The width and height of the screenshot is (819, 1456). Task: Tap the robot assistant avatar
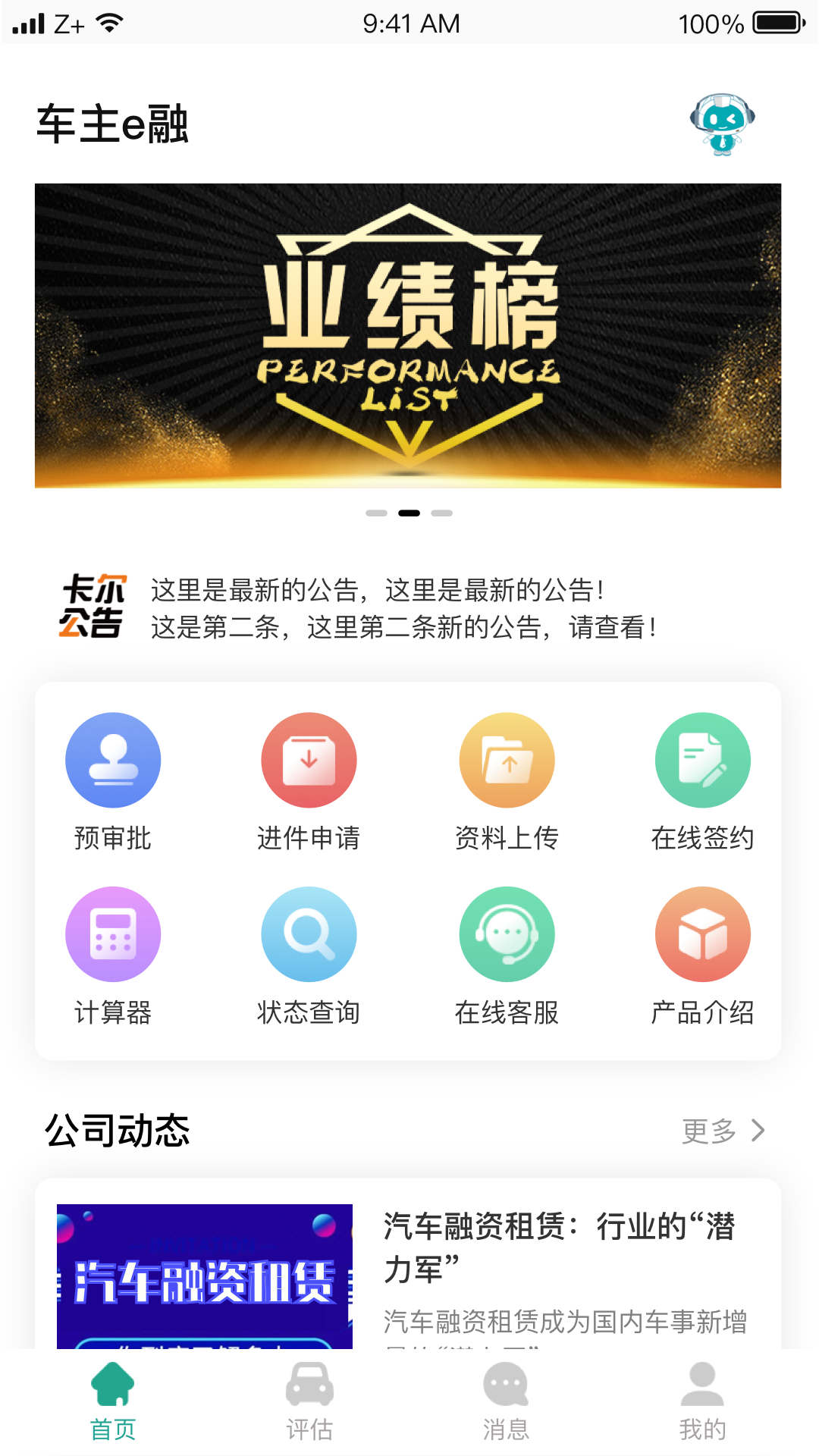(x=719, y=126)
